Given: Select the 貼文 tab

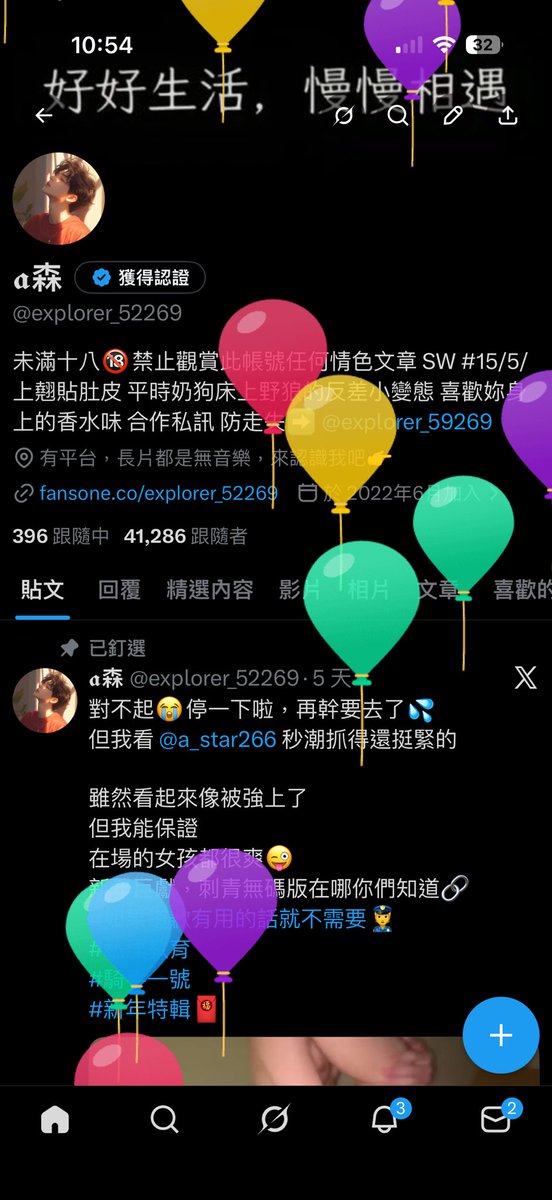Looking at the screenshot, I should pyautogui.click(x=42, y=590).
